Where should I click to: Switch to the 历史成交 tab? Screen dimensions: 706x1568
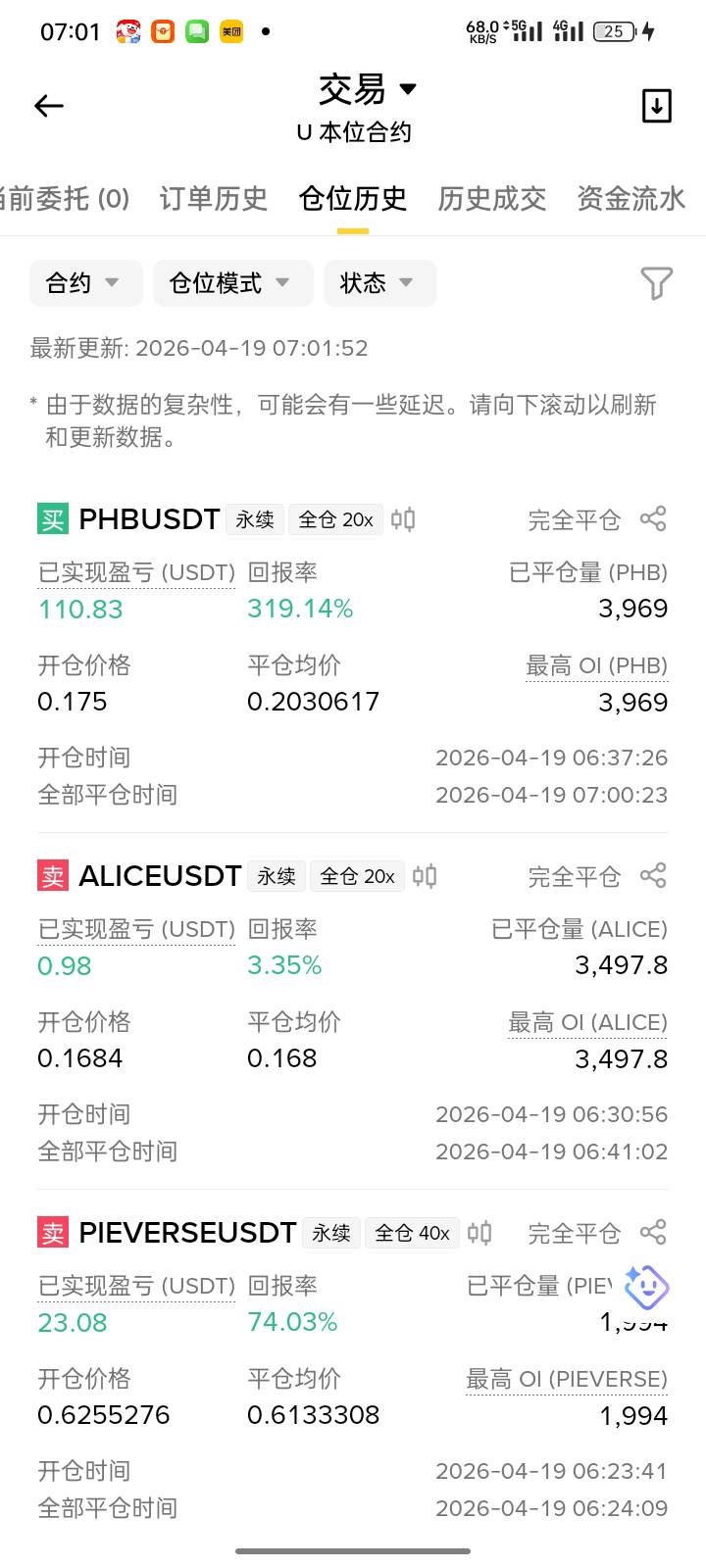492,199
